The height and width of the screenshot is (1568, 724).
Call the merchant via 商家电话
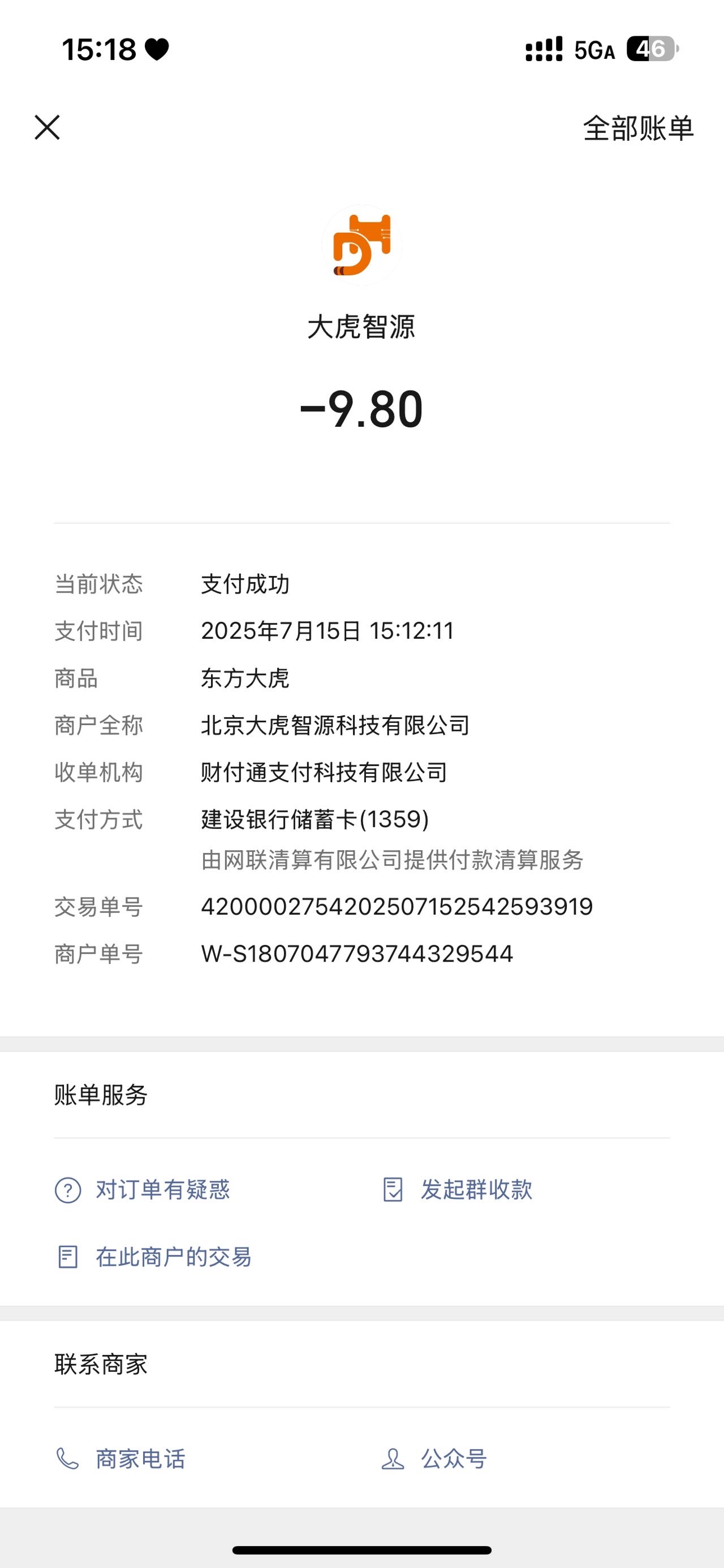(120, 1459)
